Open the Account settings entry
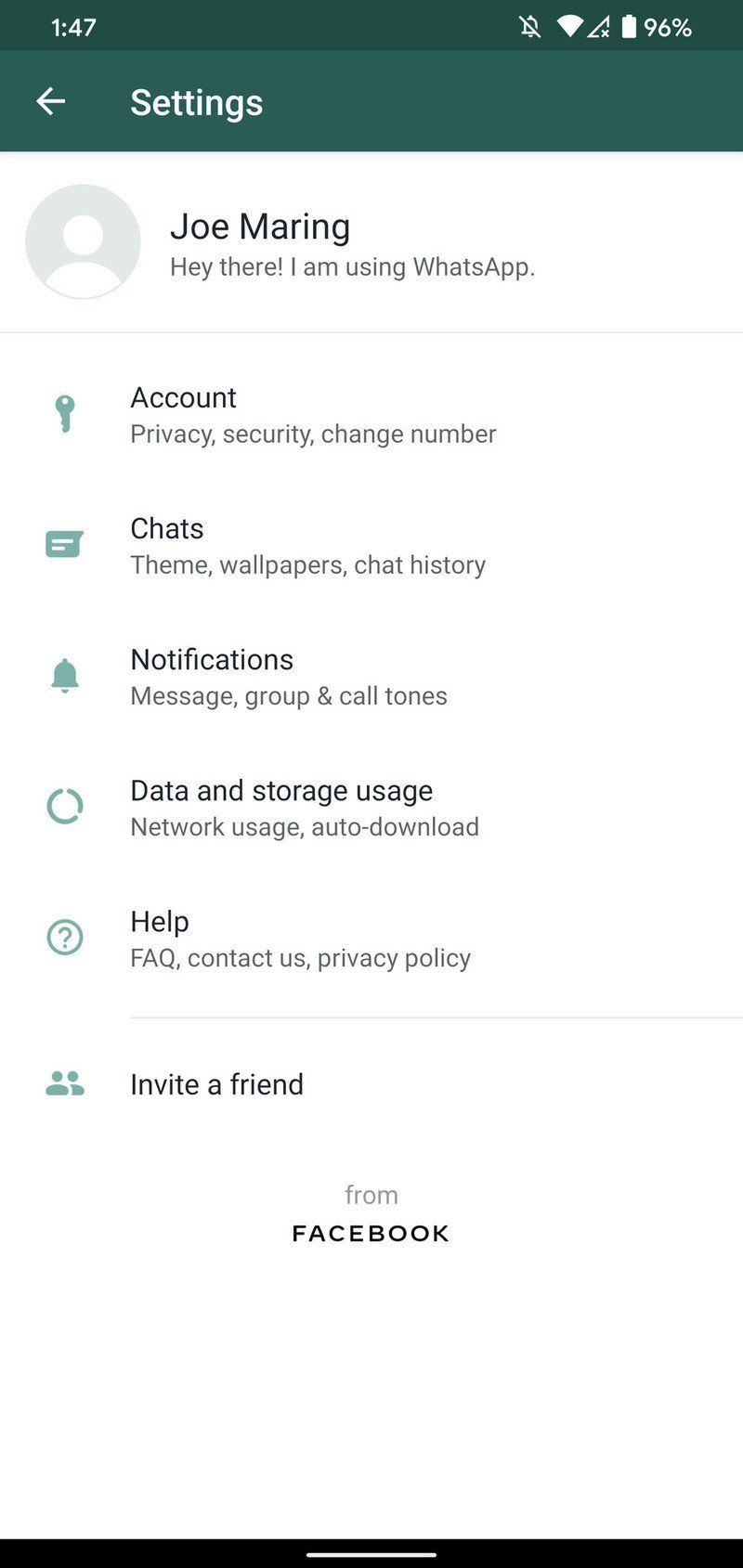 (314, 414)
